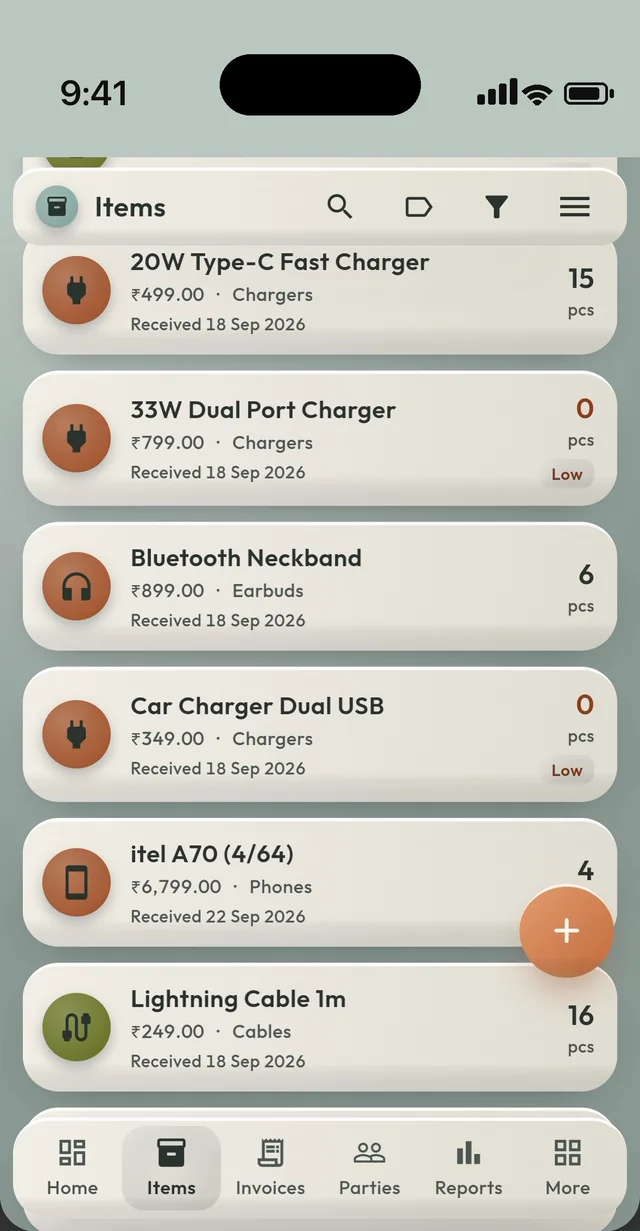Select the Items tab
640x1231 pixels.
(x=171, y=1167)
